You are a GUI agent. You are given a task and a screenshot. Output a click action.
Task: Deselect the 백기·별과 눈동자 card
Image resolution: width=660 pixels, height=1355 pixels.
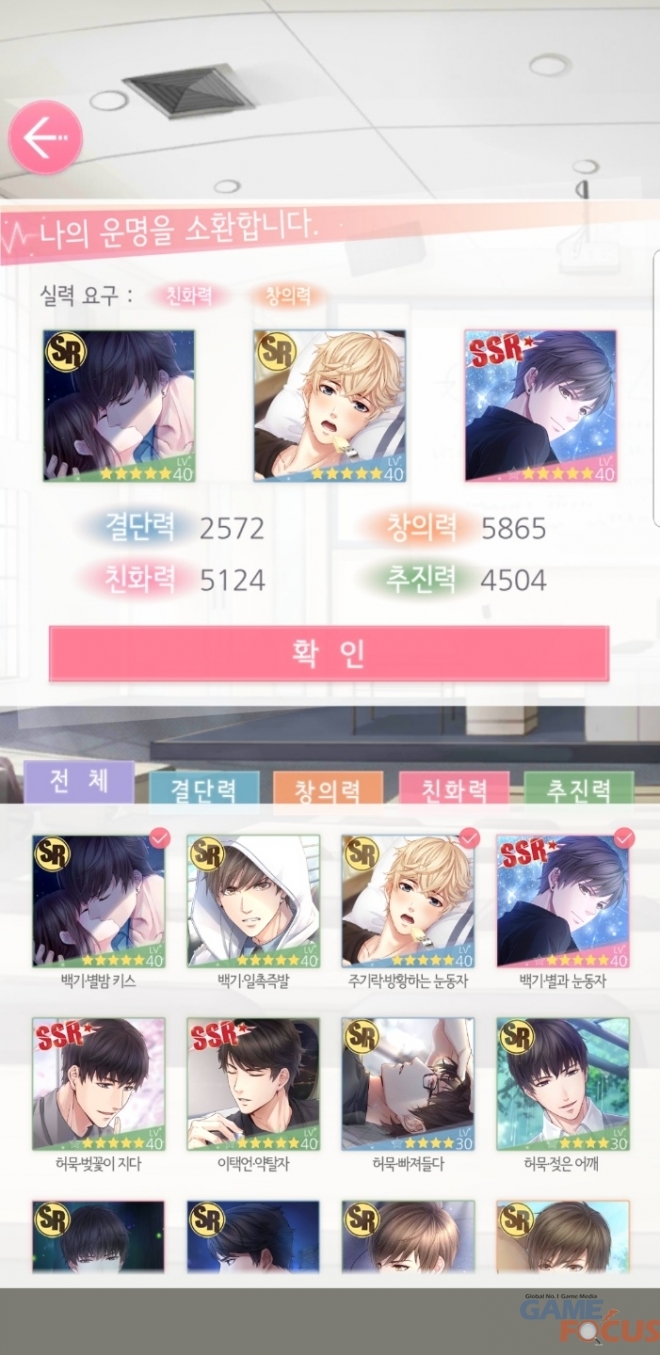tap(563, 902)
